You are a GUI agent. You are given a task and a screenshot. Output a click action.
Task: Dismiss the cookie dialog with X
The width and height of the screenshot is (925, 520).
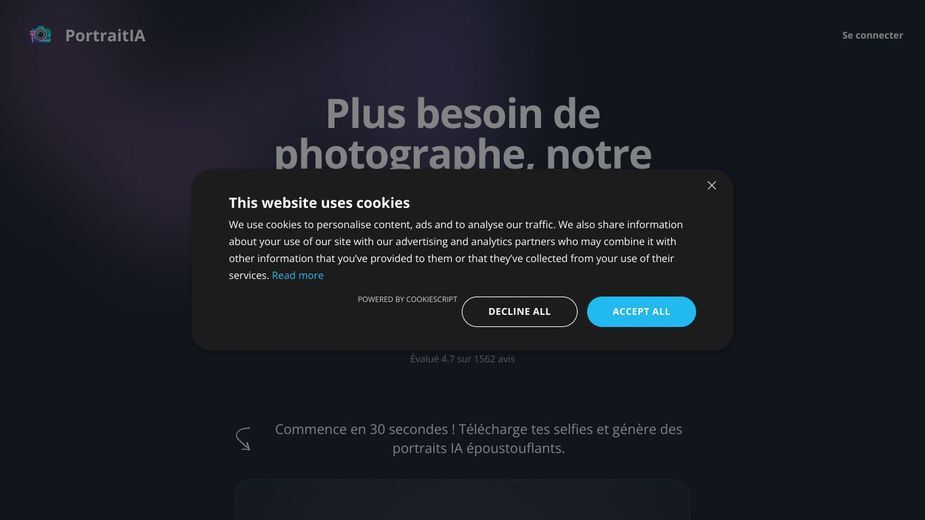(712, 185)
